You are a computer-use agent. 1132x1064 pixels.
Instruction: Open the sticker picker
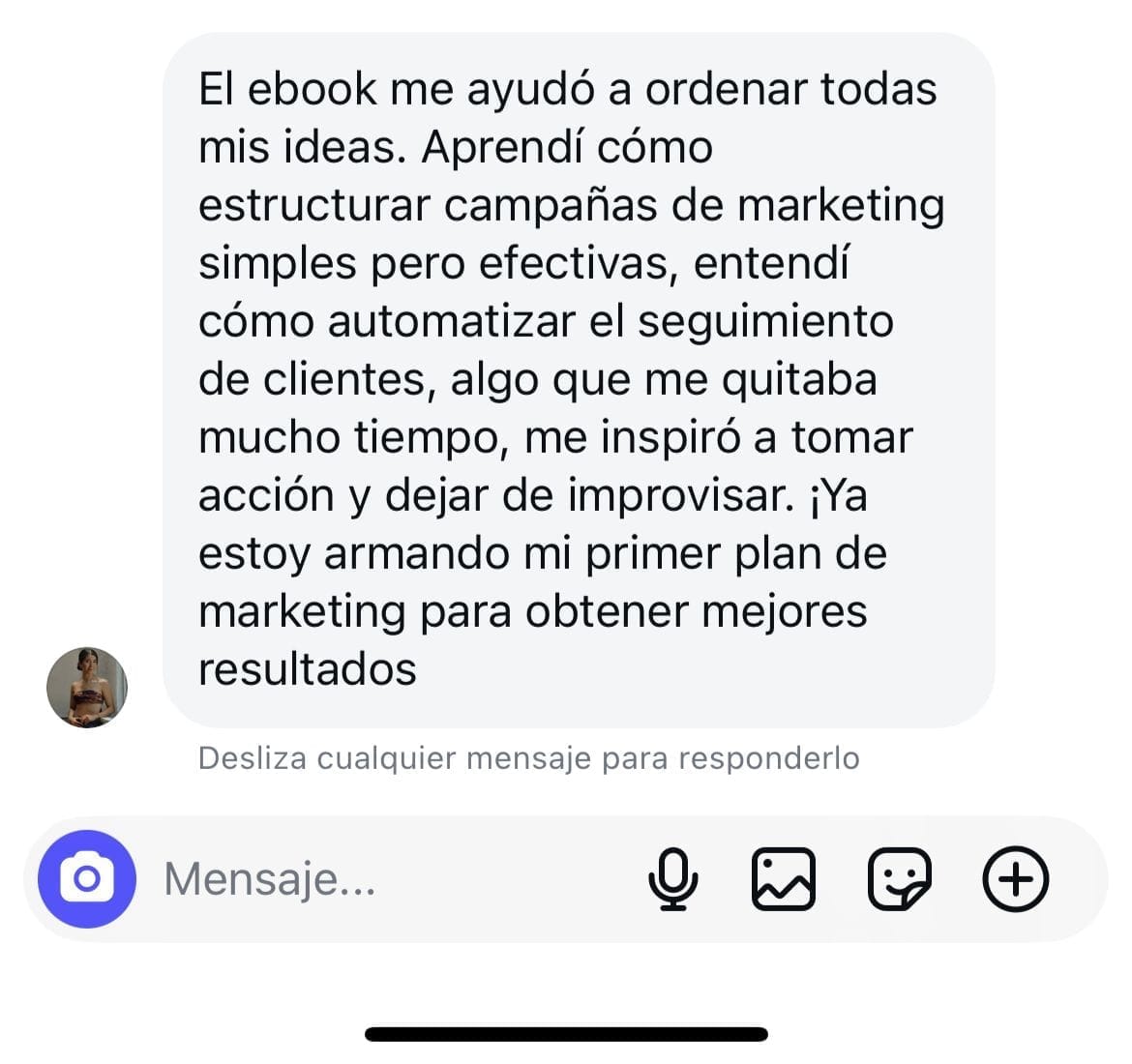click(x=899, y=879)
